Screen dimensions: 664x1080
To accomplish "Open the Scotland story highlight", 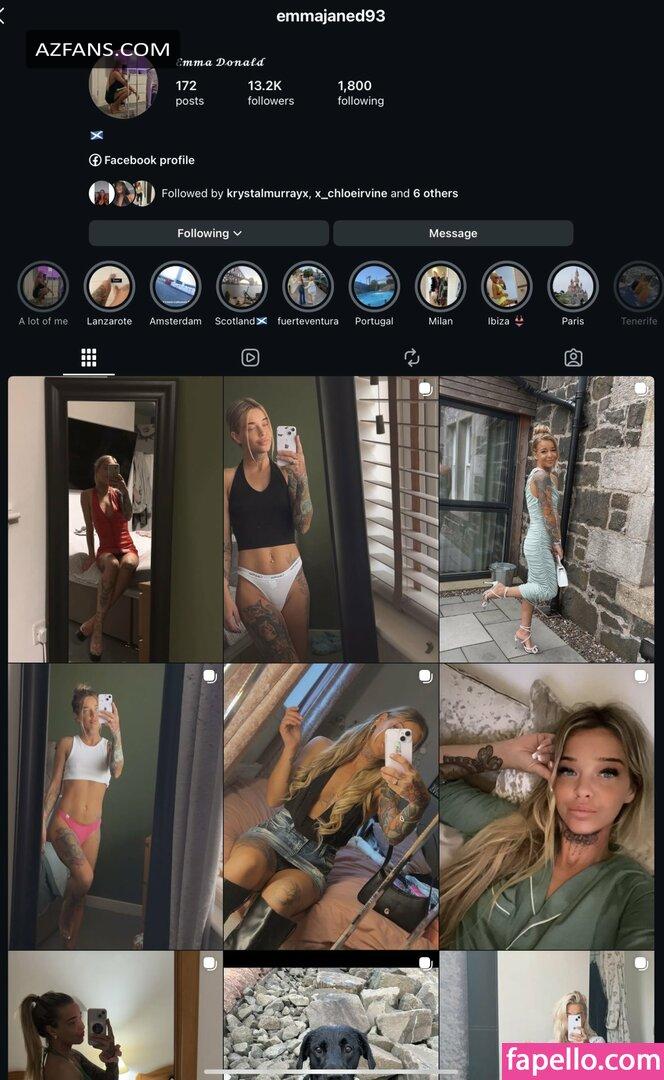I will pyautogui.click(x=241, y=287).
